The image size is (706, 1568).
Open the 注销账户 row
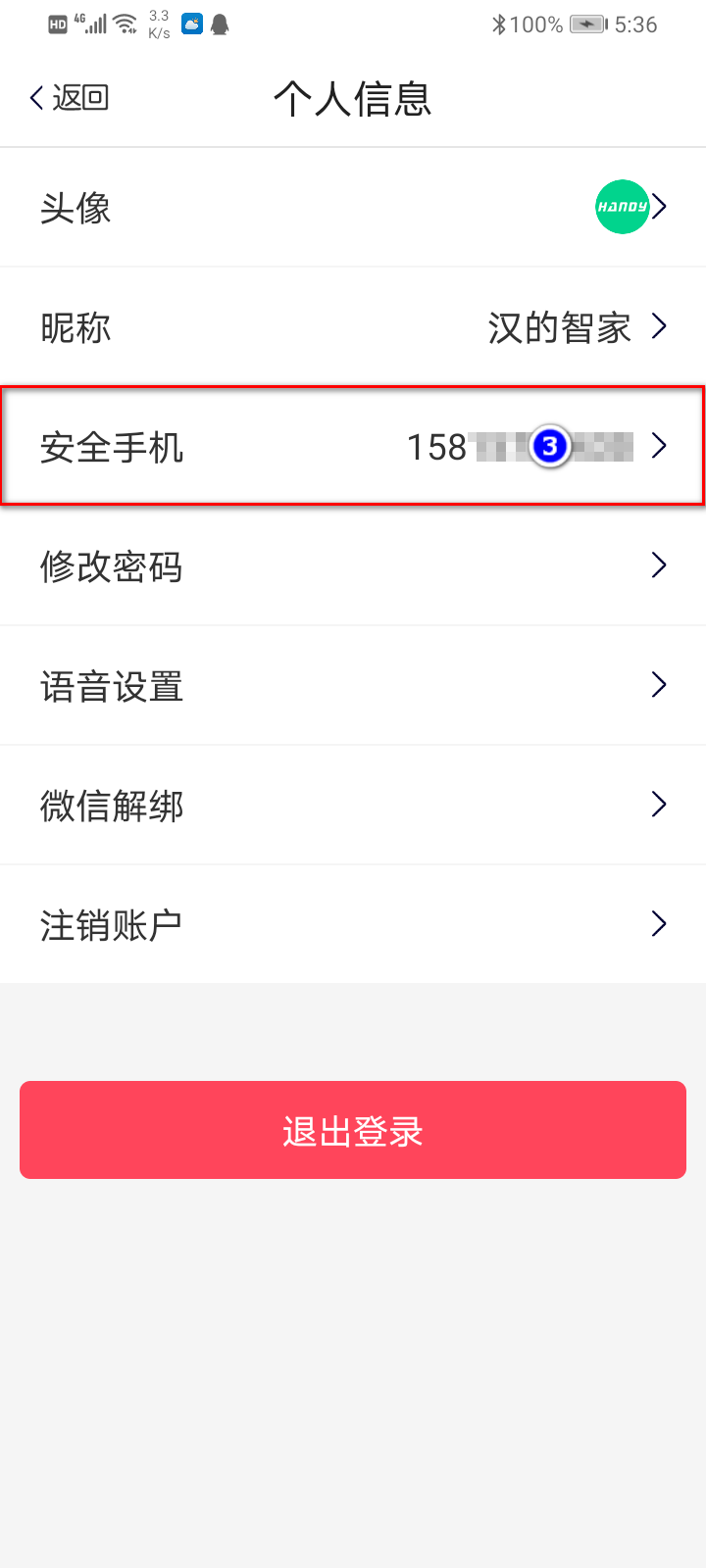(353, 925)
